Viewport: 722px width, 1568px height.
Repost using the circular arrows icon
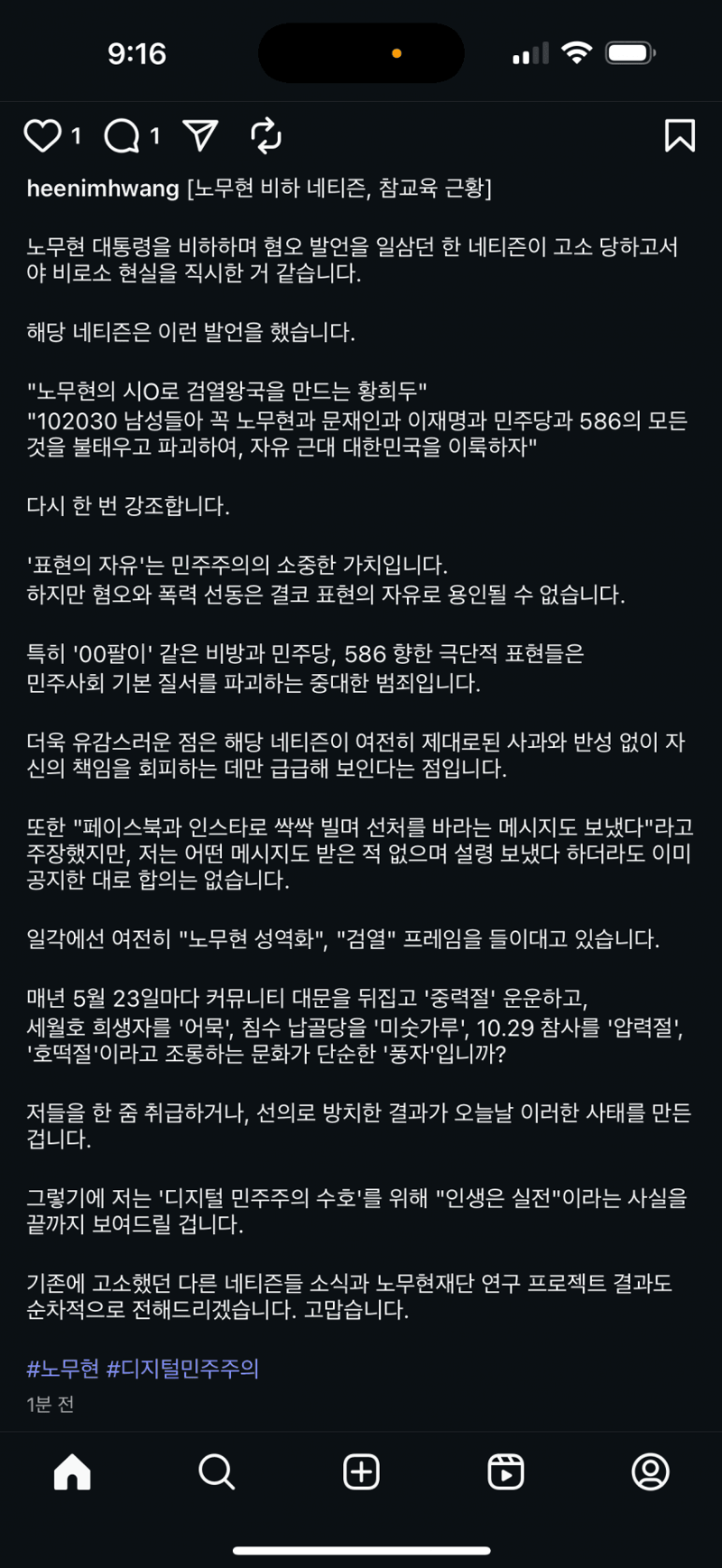click(266, 135)
